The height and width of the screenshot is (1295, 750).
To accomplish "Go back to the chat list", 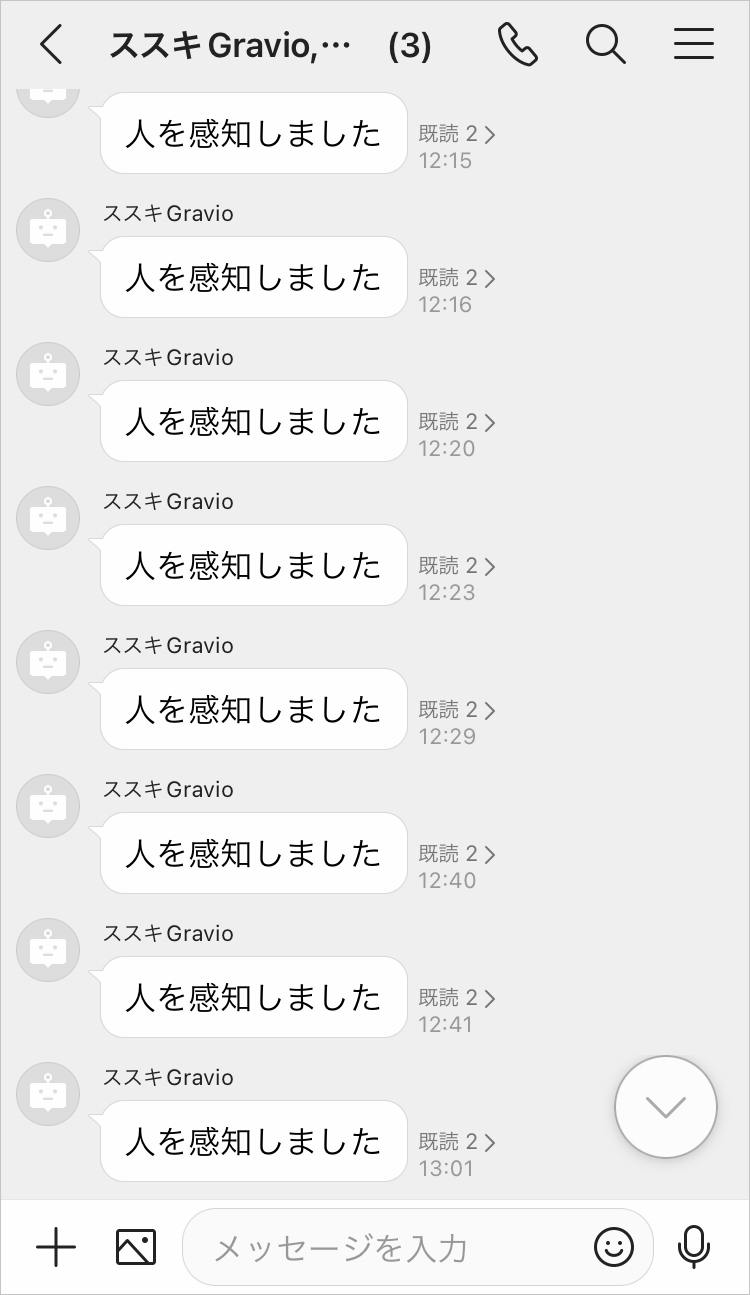I will [51, 45].
